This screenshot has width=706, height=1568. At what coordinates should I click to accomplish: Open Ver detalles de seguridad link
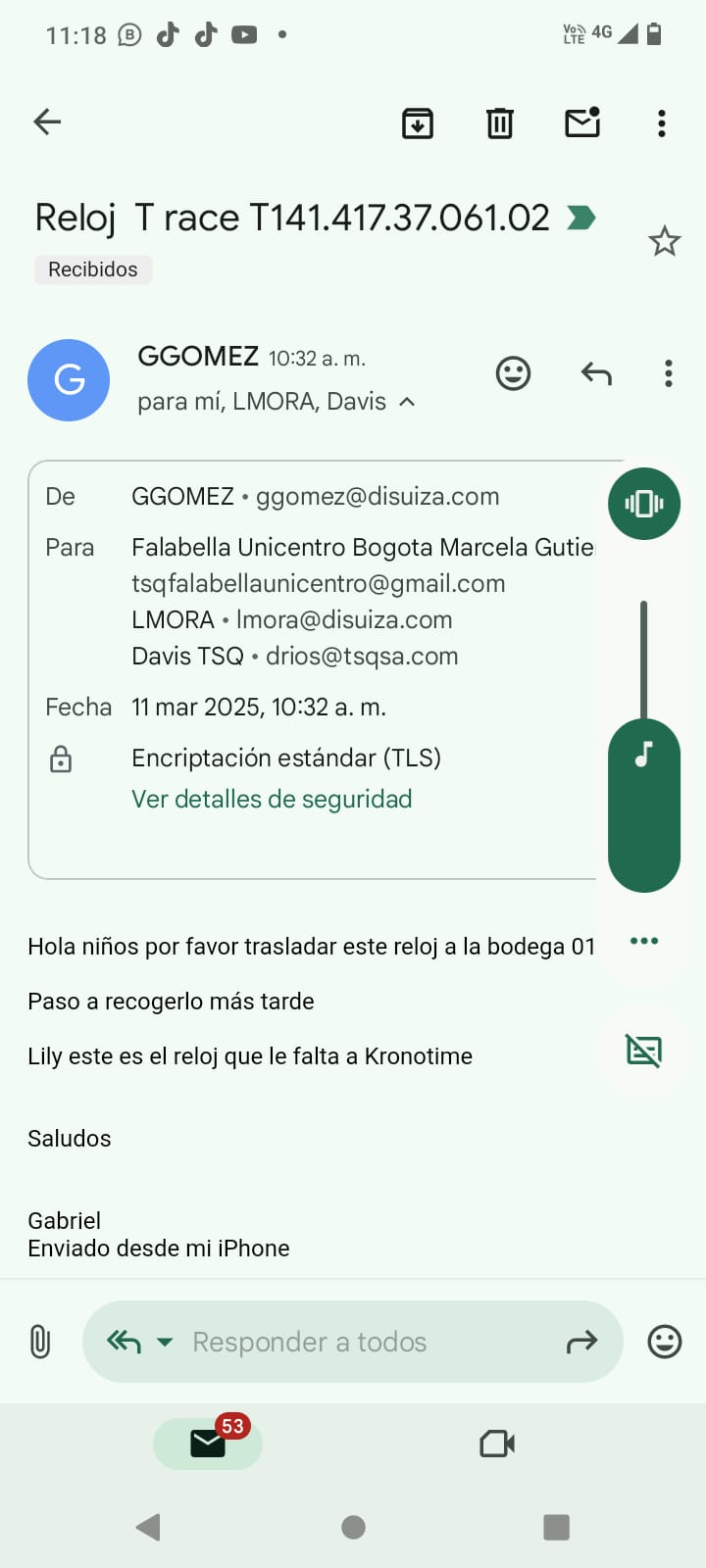point(272,800)
